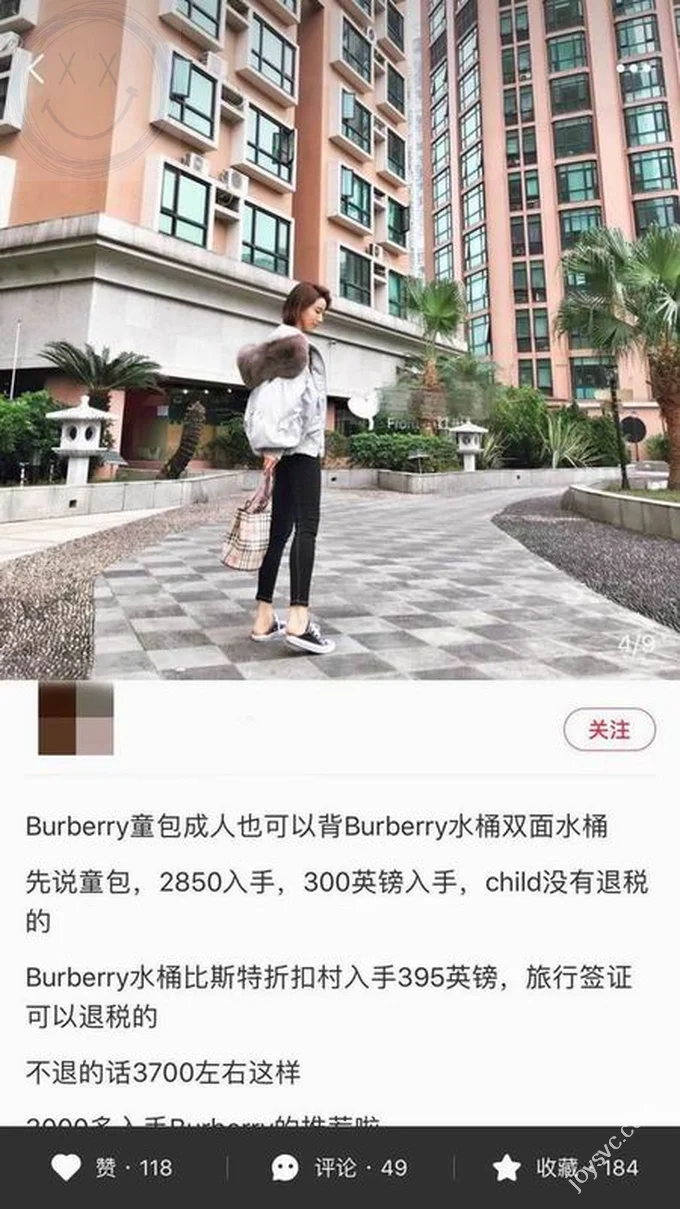Save post to favorites (收藏 184)
Image resolution: width=680 pixels, height=1209 pixels.
(565, 1167)
